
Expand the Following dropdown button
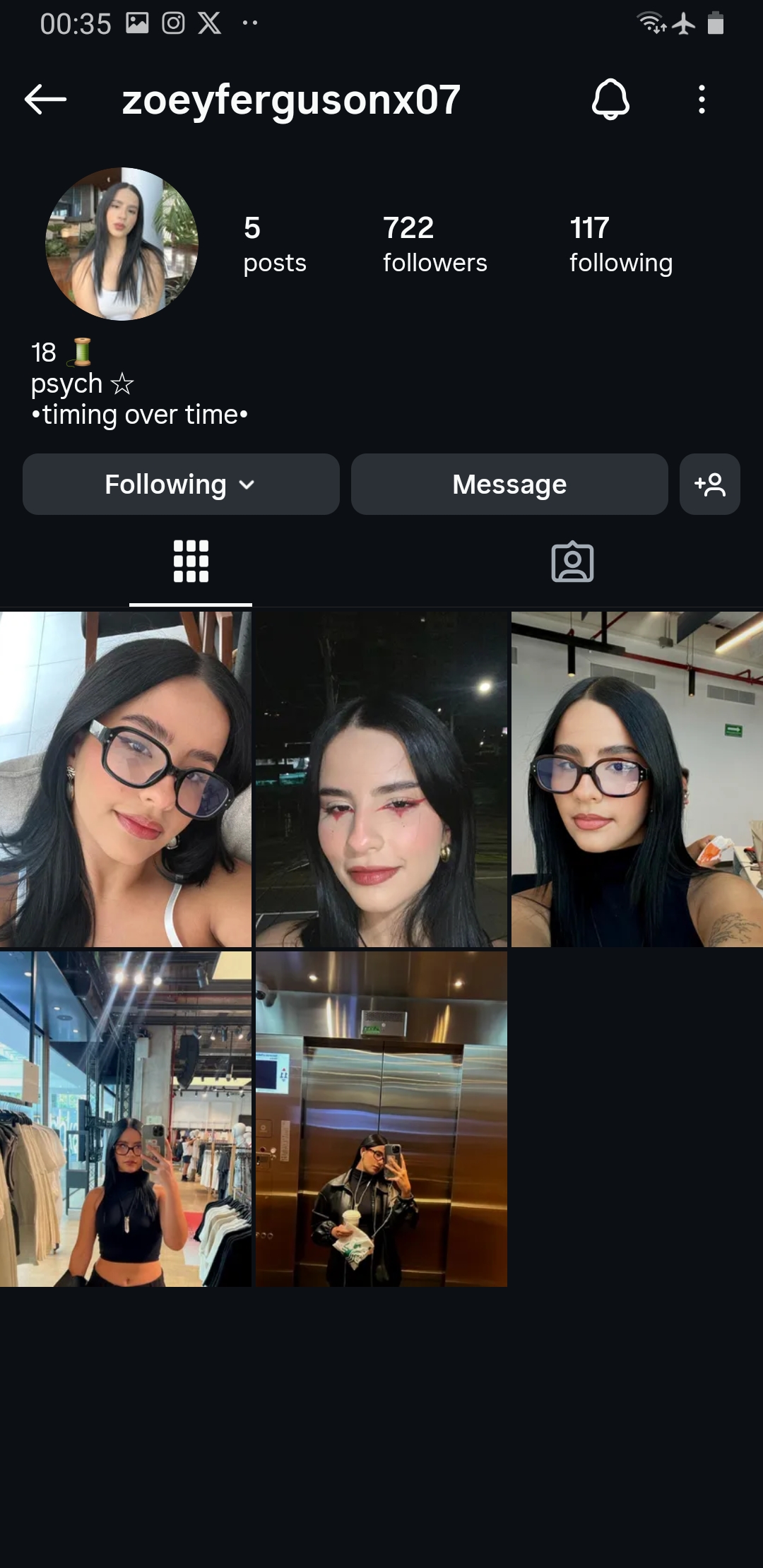[181, 485]
